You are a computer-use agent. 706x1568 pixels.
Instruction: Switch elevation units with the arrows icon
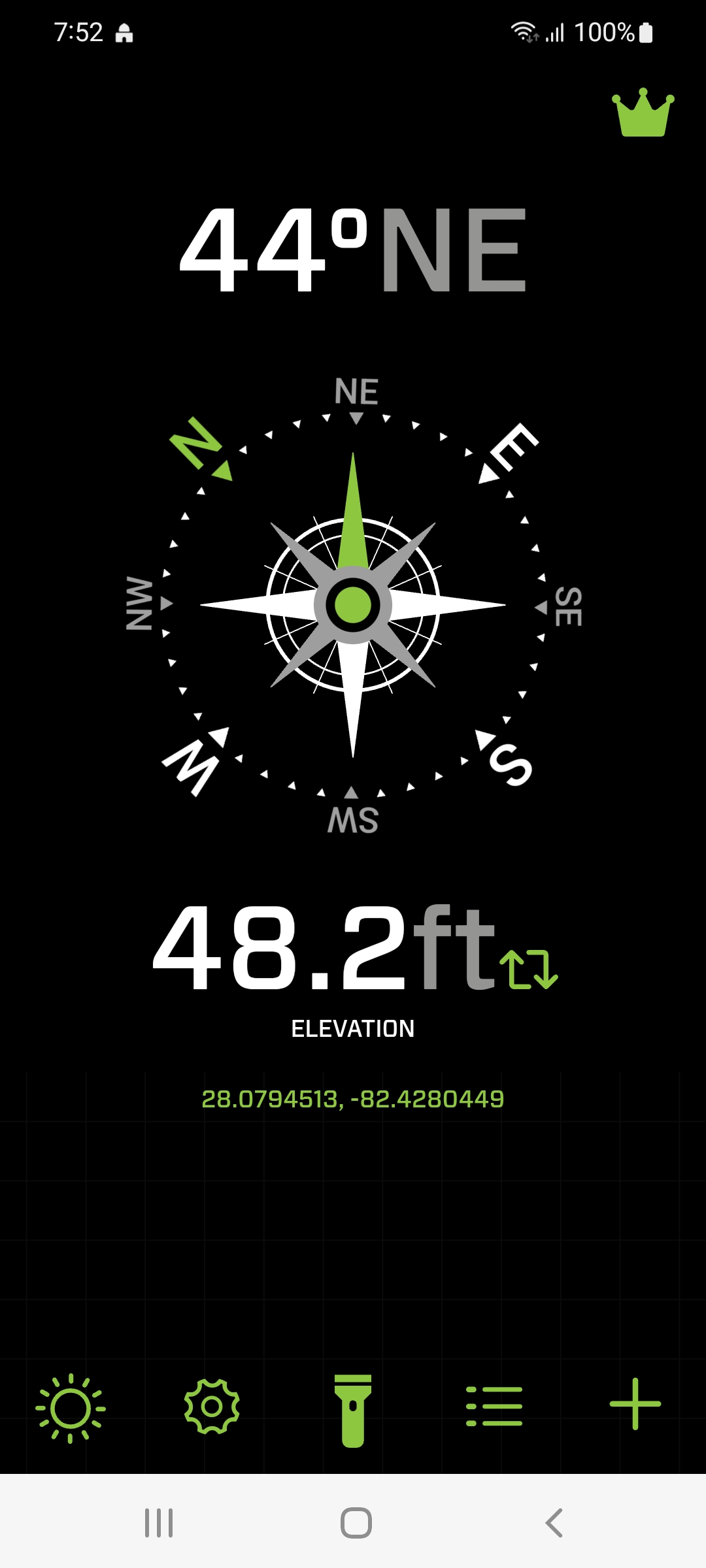point(528,969)
